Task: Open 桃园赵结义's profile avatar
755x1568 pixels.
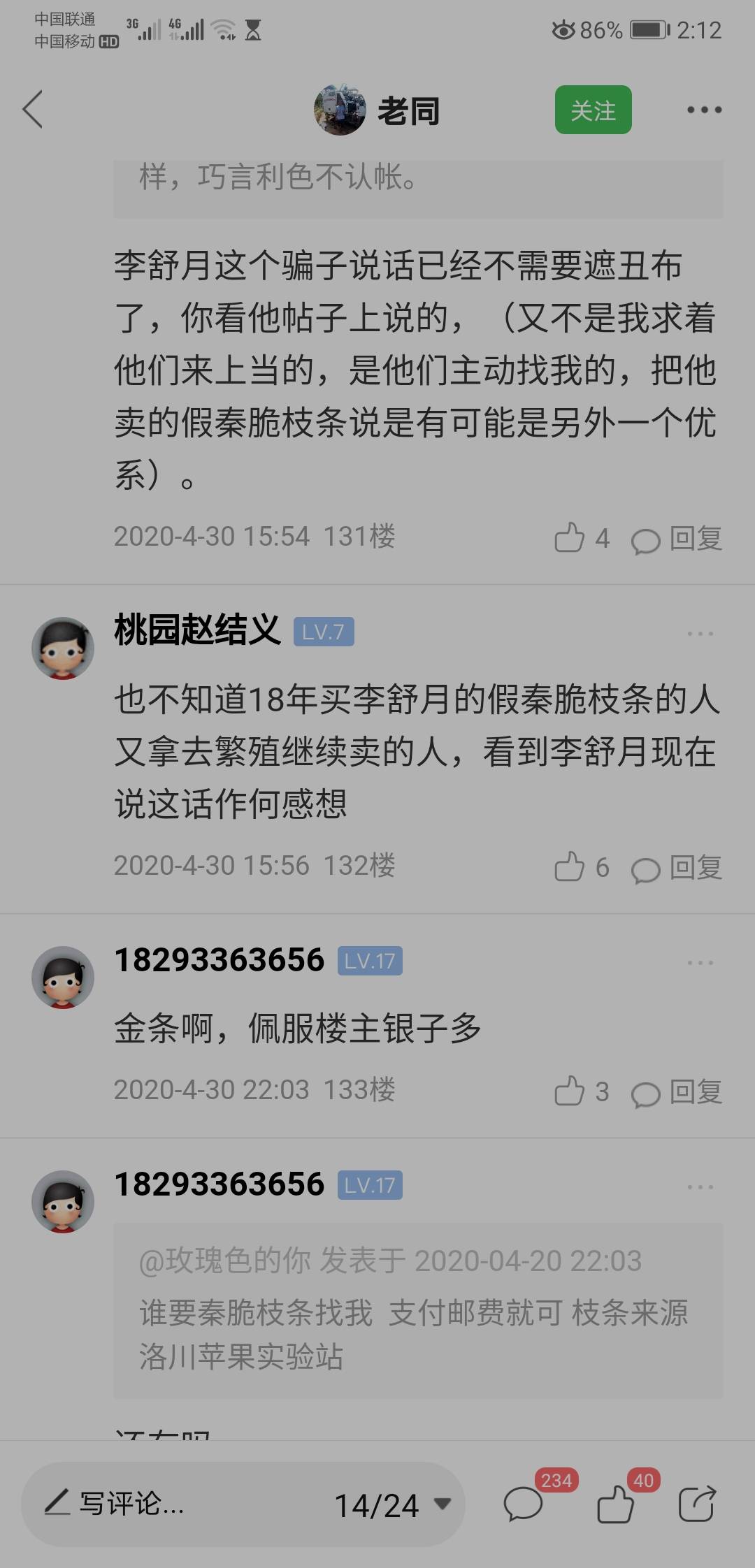Action: pyautogui.click(x=63, y=648)
